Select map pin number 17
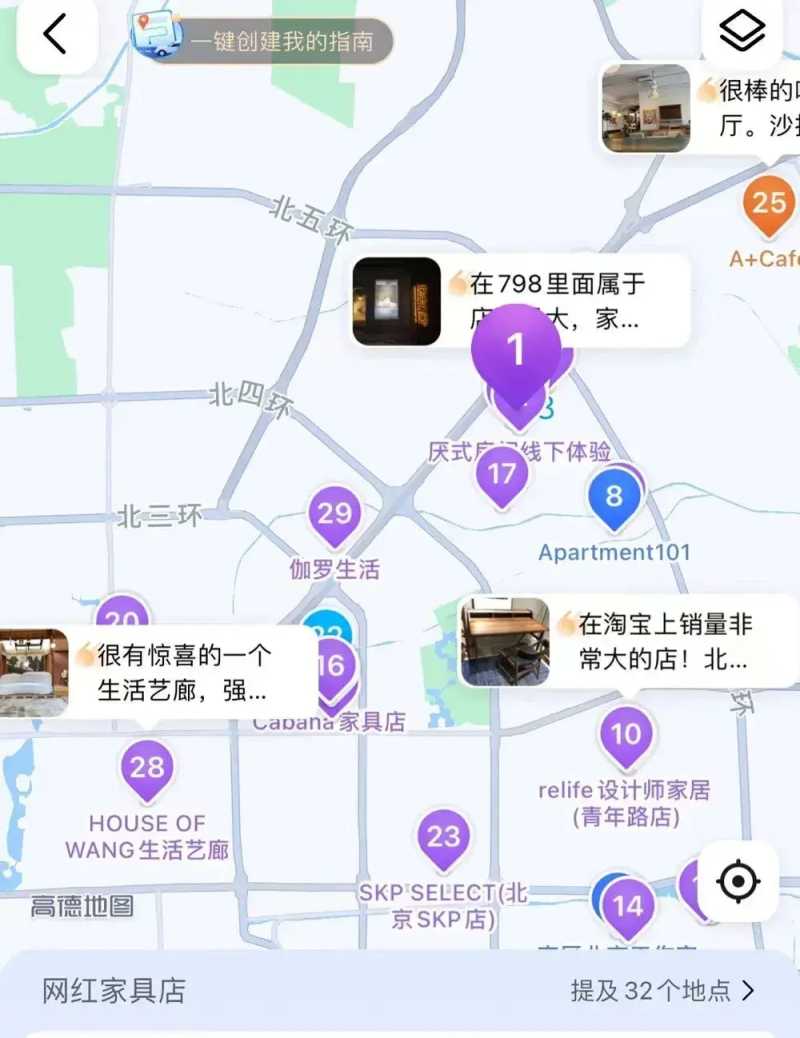This screenshot has height=1038, width=800. coord(501,474)
